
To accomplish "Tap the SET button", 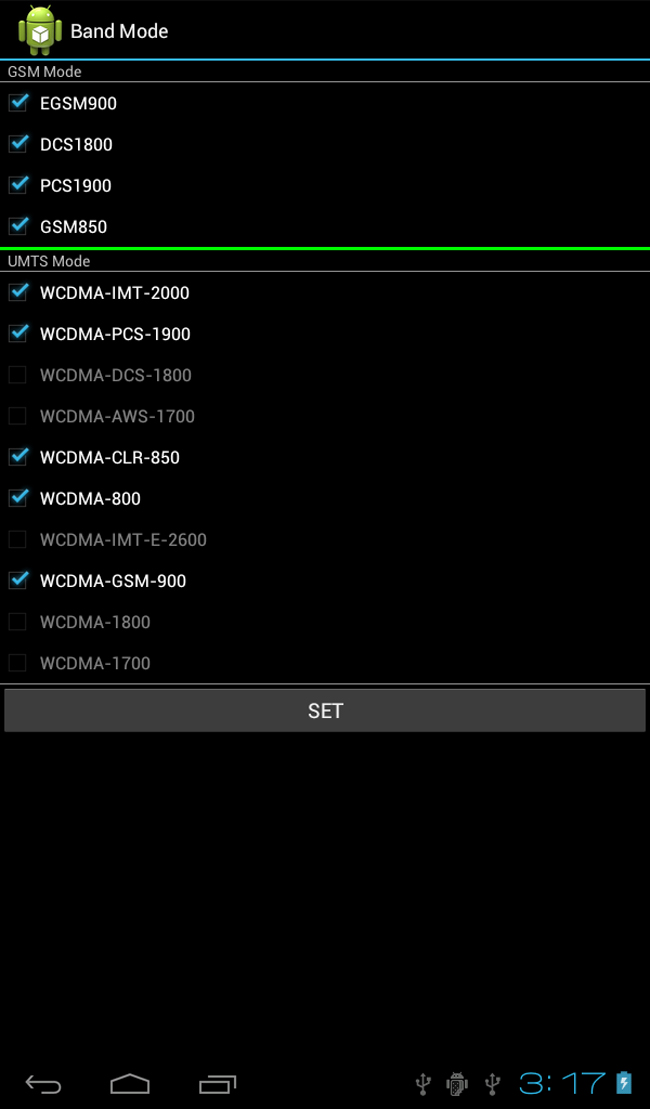I will click(325, 711).
